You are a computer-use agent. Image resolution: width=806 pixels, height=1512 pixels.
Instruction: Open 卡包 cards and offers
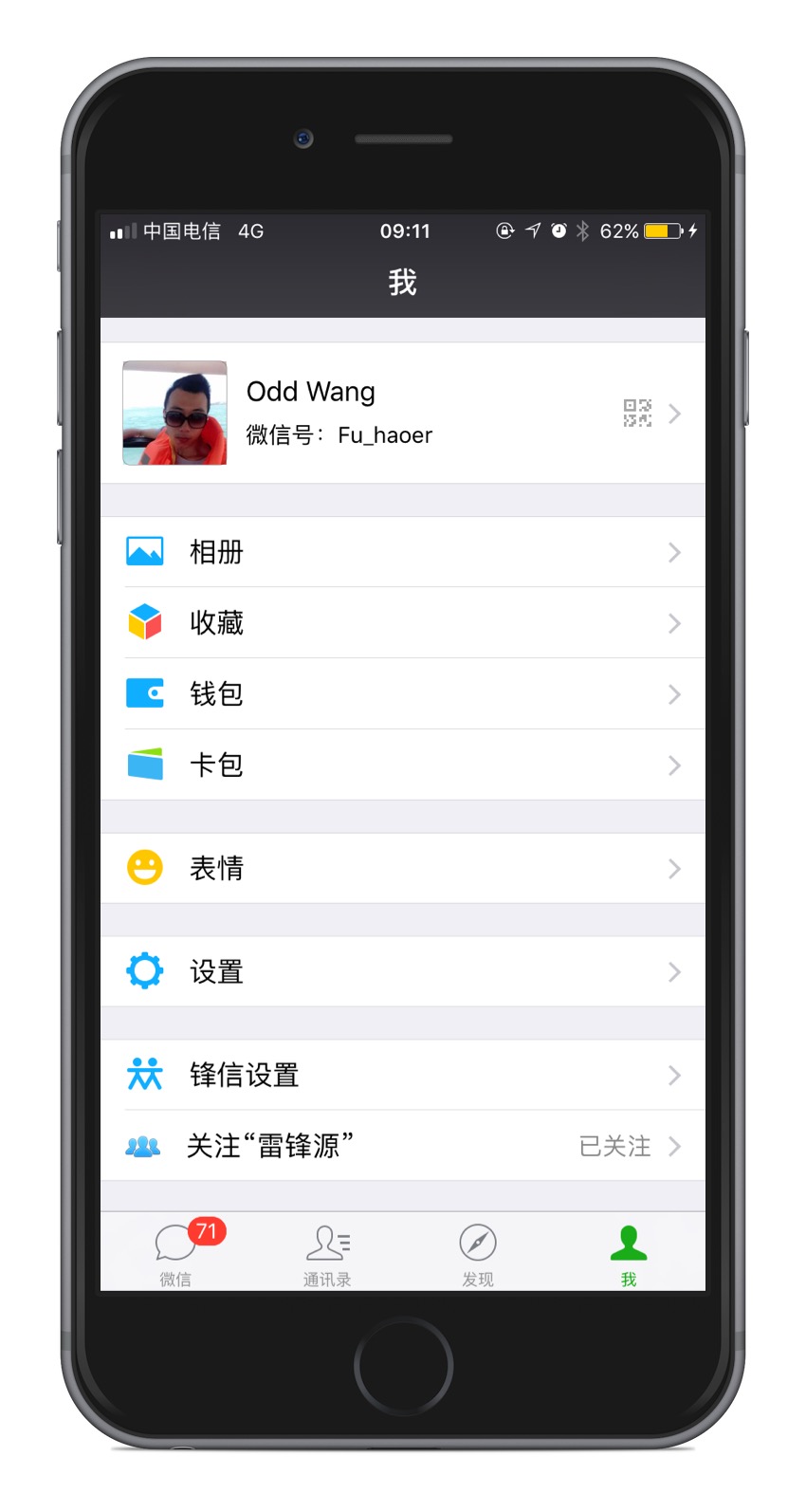point(403,765)
